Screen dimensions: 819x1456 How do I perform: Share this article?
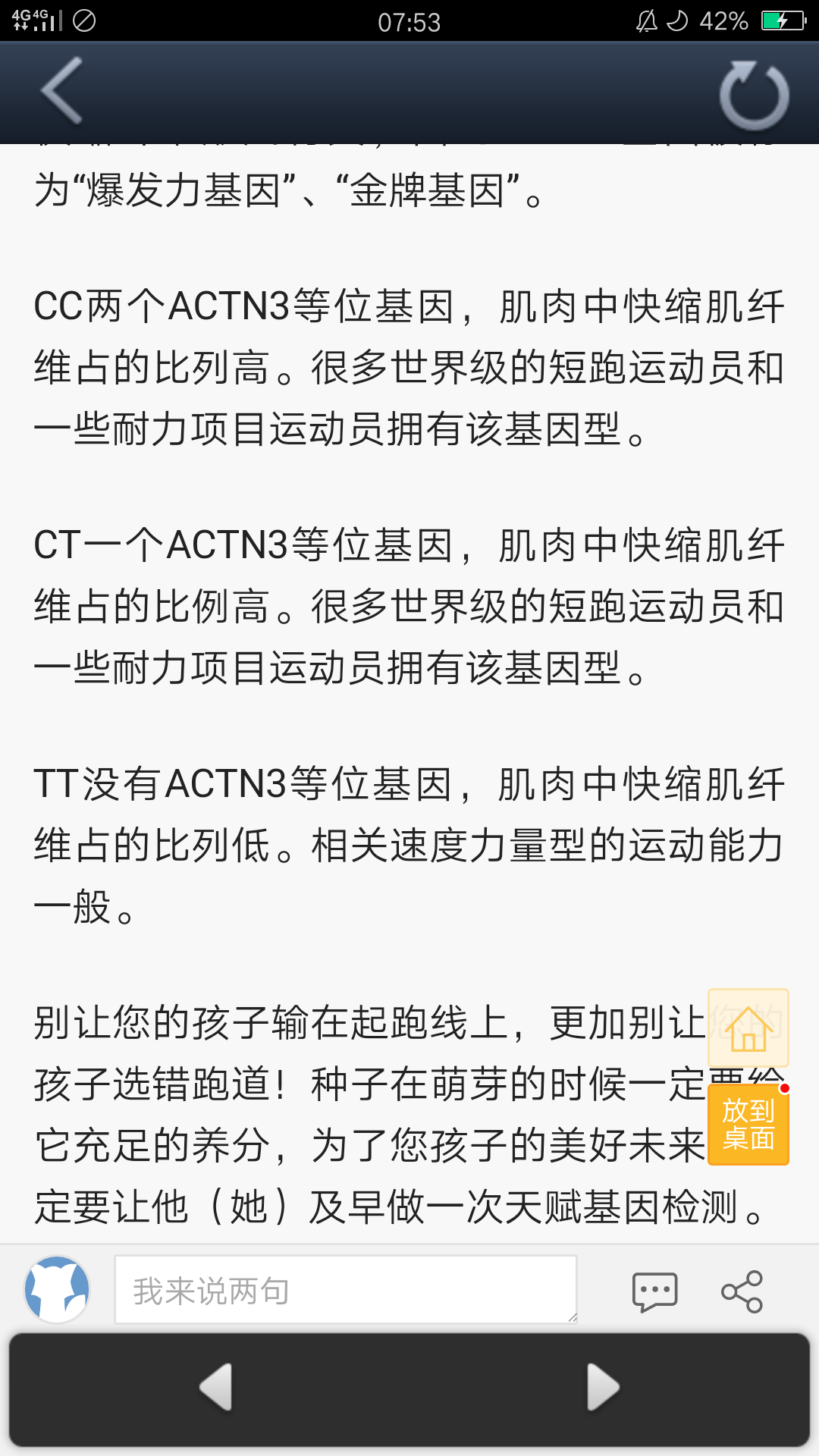[742, 1291]
